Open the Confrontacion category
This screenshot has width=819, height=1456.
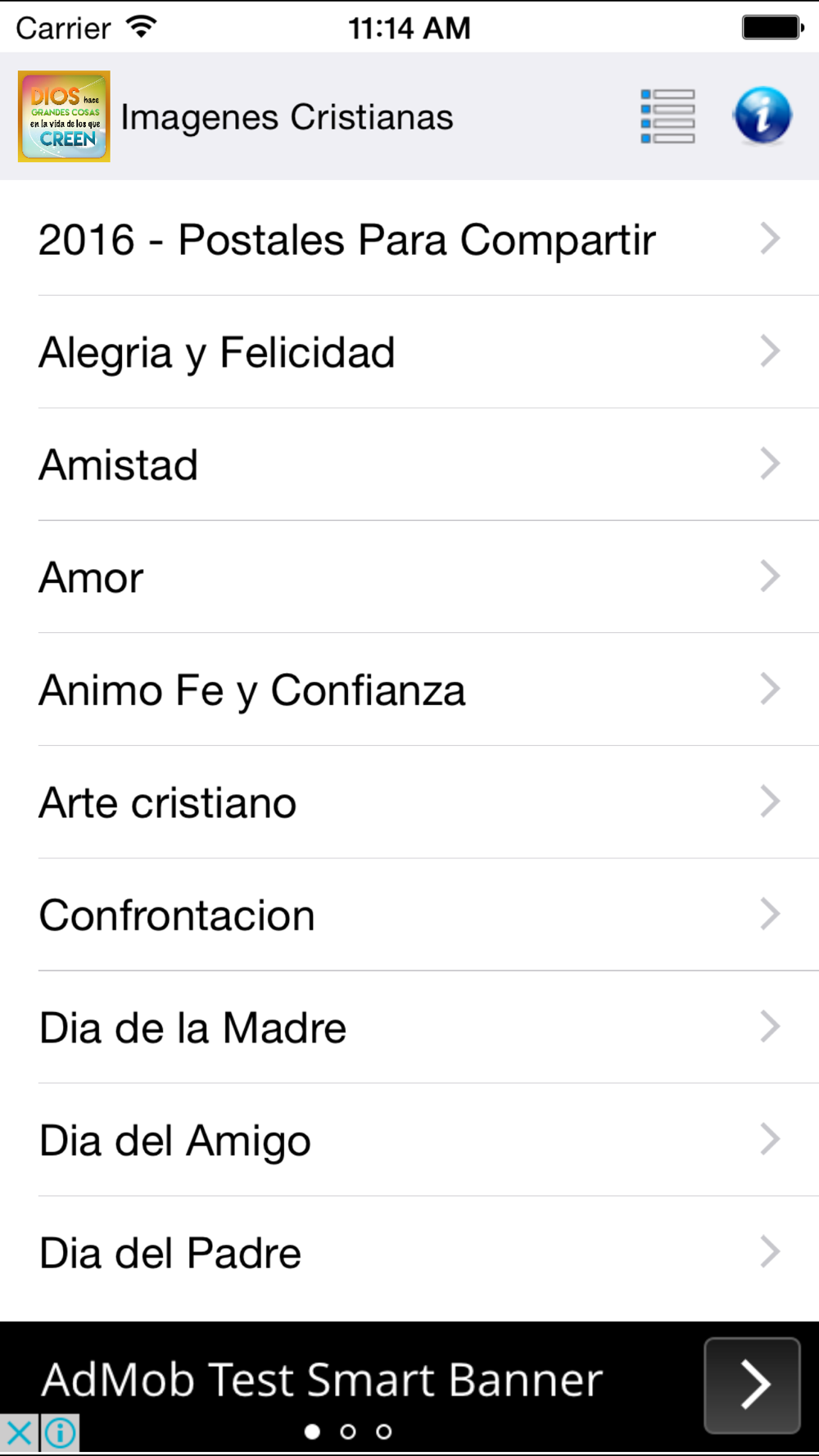[409, 915]
